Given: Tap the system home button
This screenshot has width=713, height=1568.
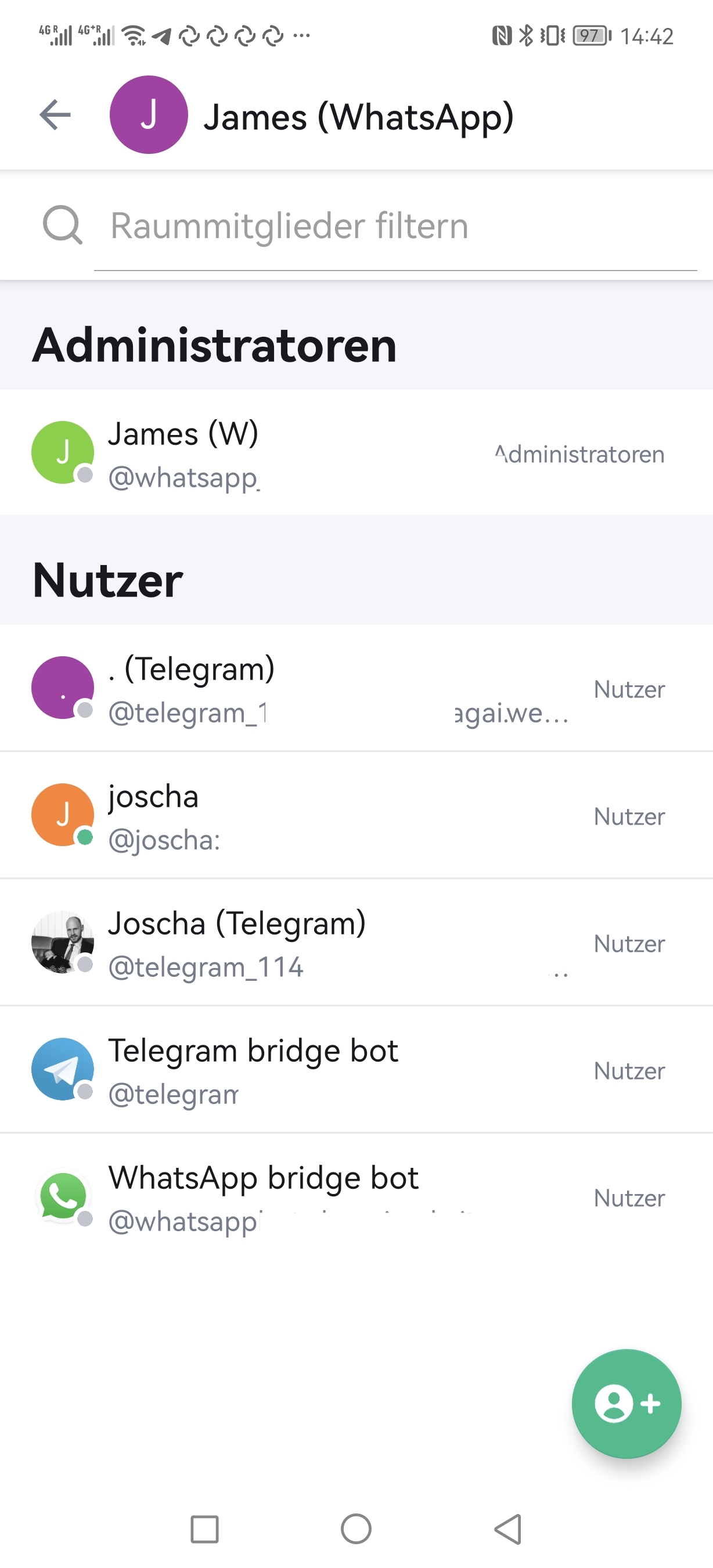Looking at the screenshot, I should (356, 1529).
